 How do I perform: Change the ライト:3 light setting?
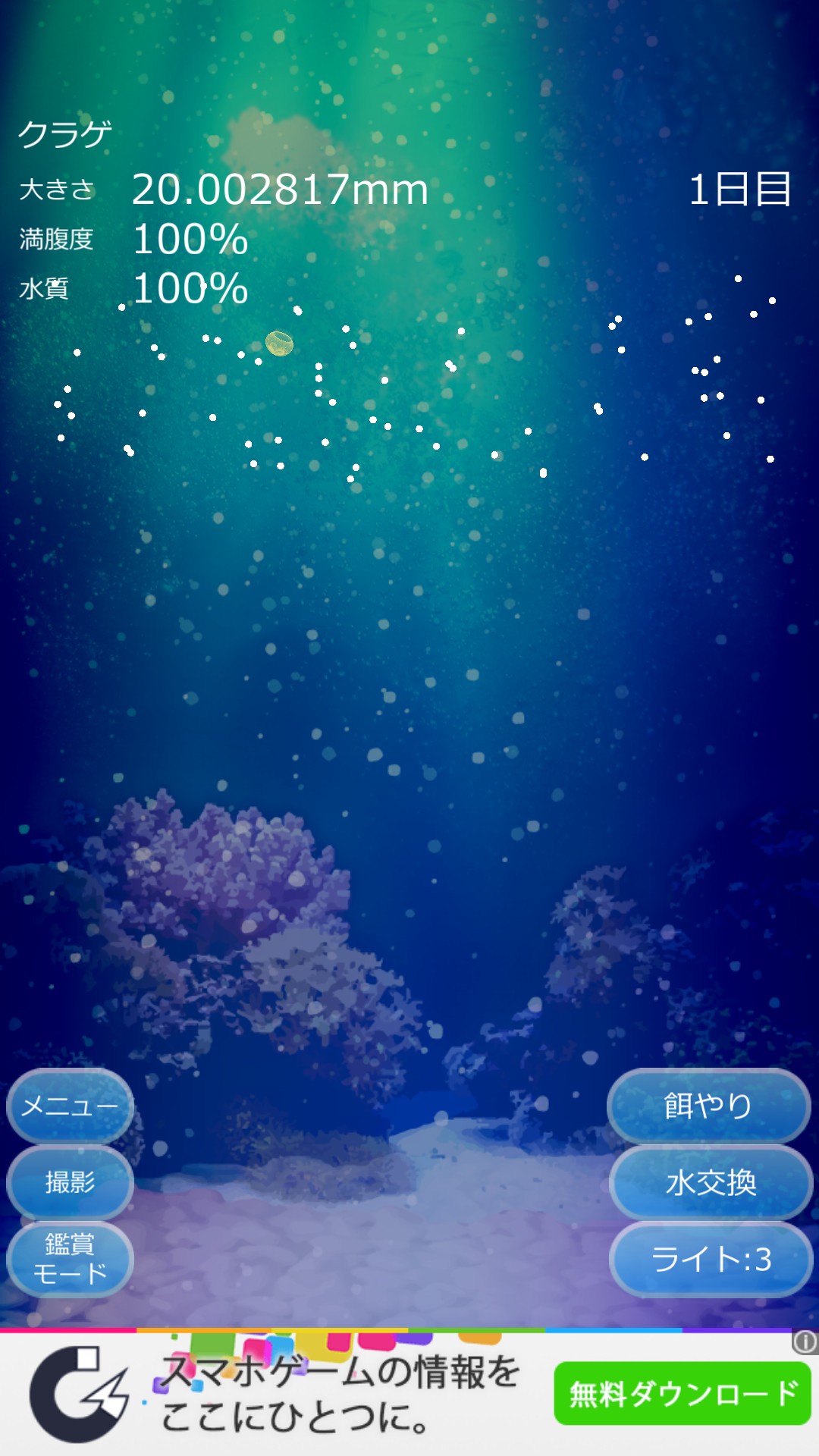(x=711, y=1259)
